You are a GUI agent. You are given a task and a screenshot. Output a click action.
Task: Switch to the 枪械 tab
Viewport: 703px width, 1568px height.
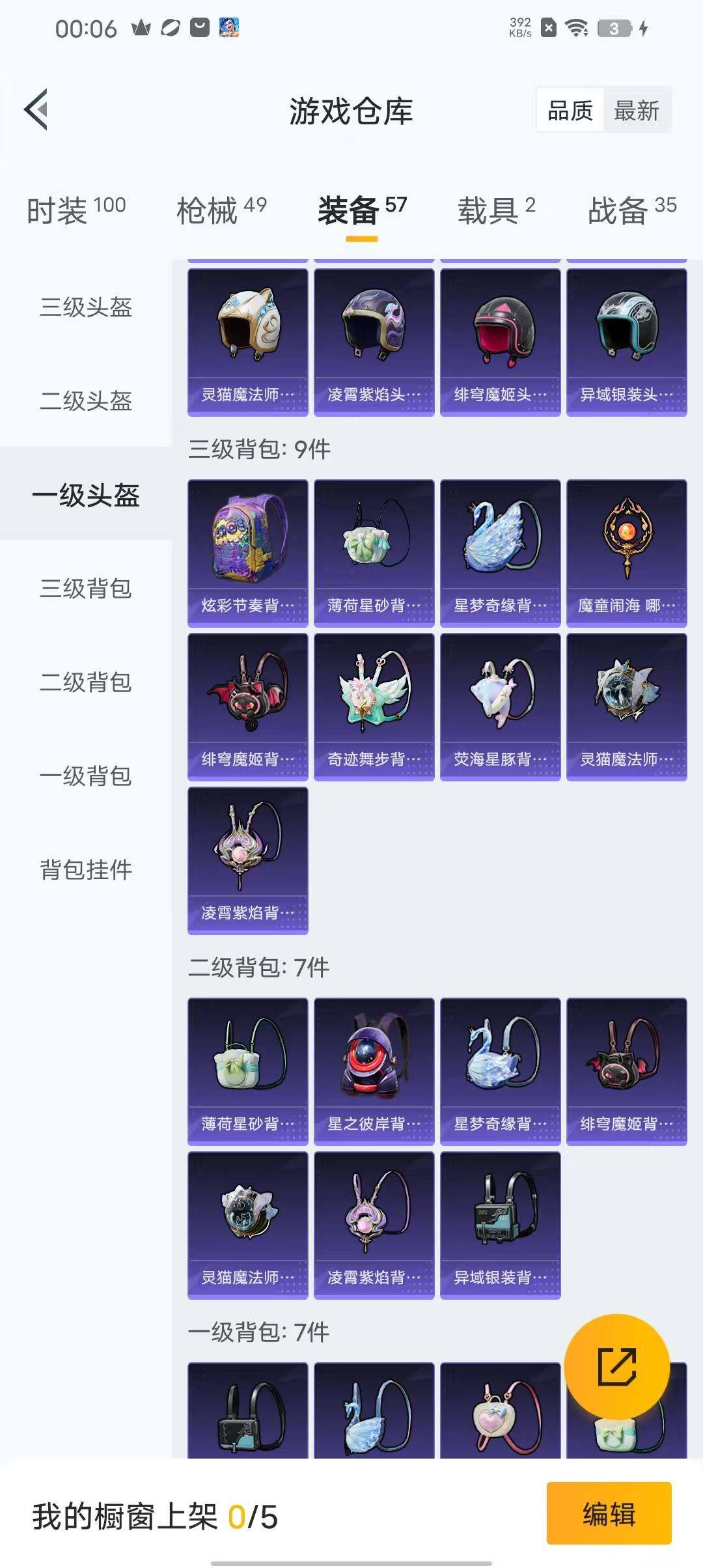221,210
